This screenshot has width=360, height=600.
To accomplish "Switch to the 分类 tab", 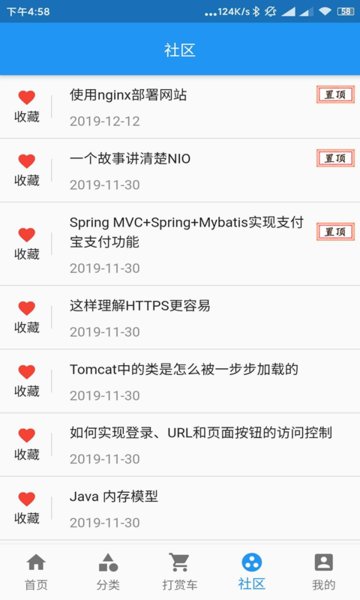I will pos(108,572).
